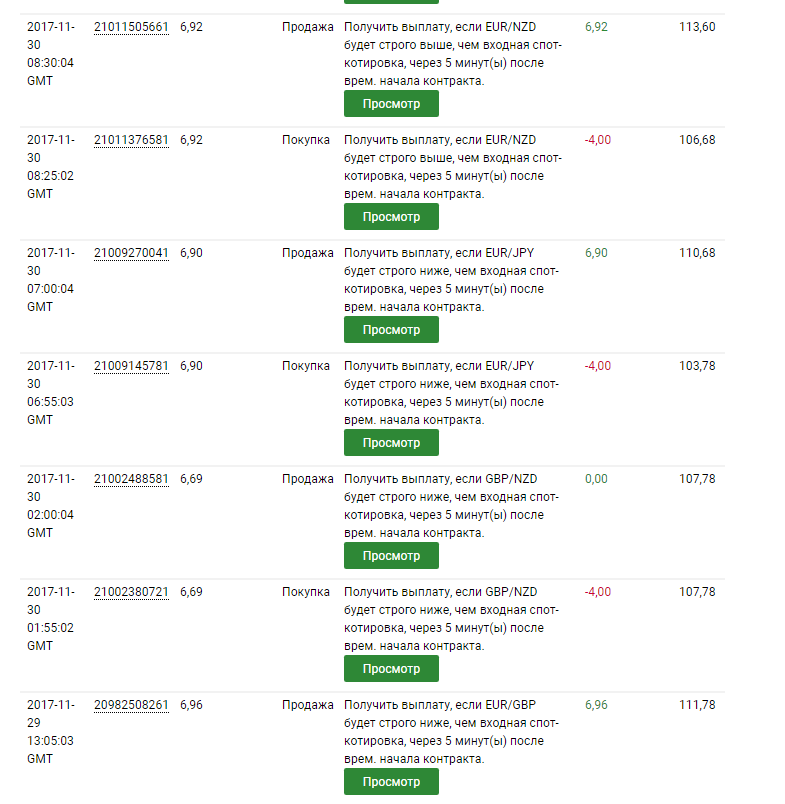785x804 pixels.
Task: Tap Просмотр for contract 21002488581
Action: coord(391,556)
